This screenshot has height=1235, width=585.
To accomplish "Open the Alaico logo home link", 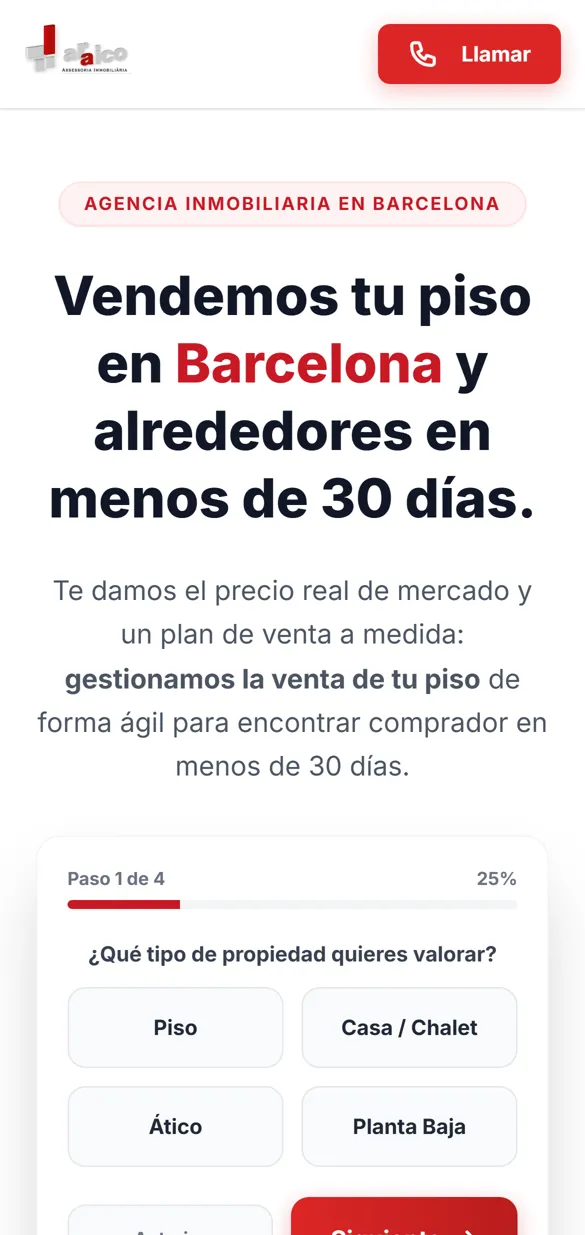I will point(77,50).
